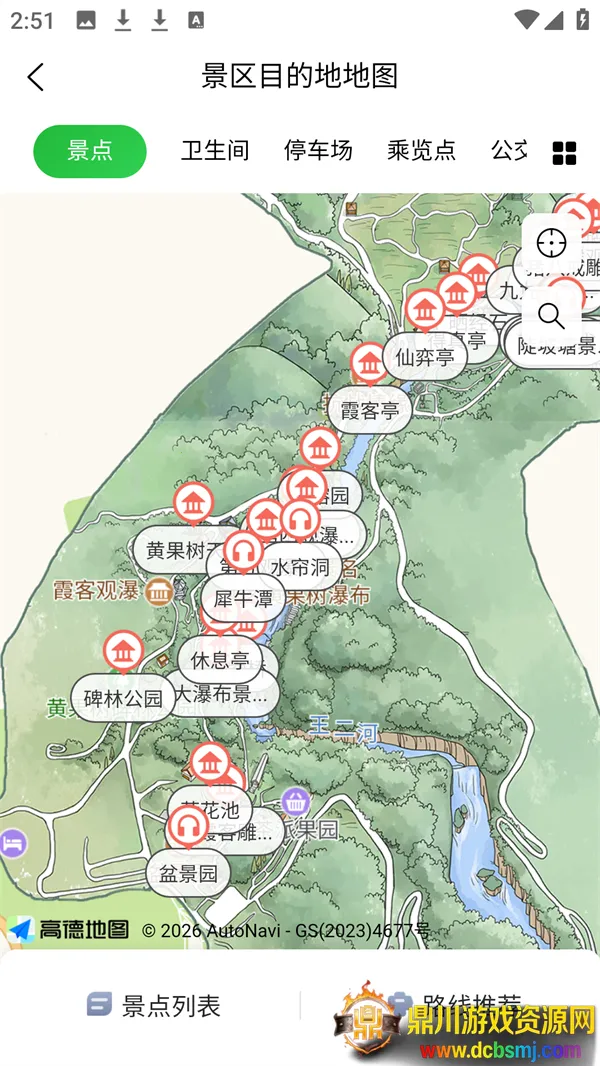The width and height of the screenshot is (600, 1066).
Task: Open the 碑林公园 marker
Action: [x=123, y=698]
